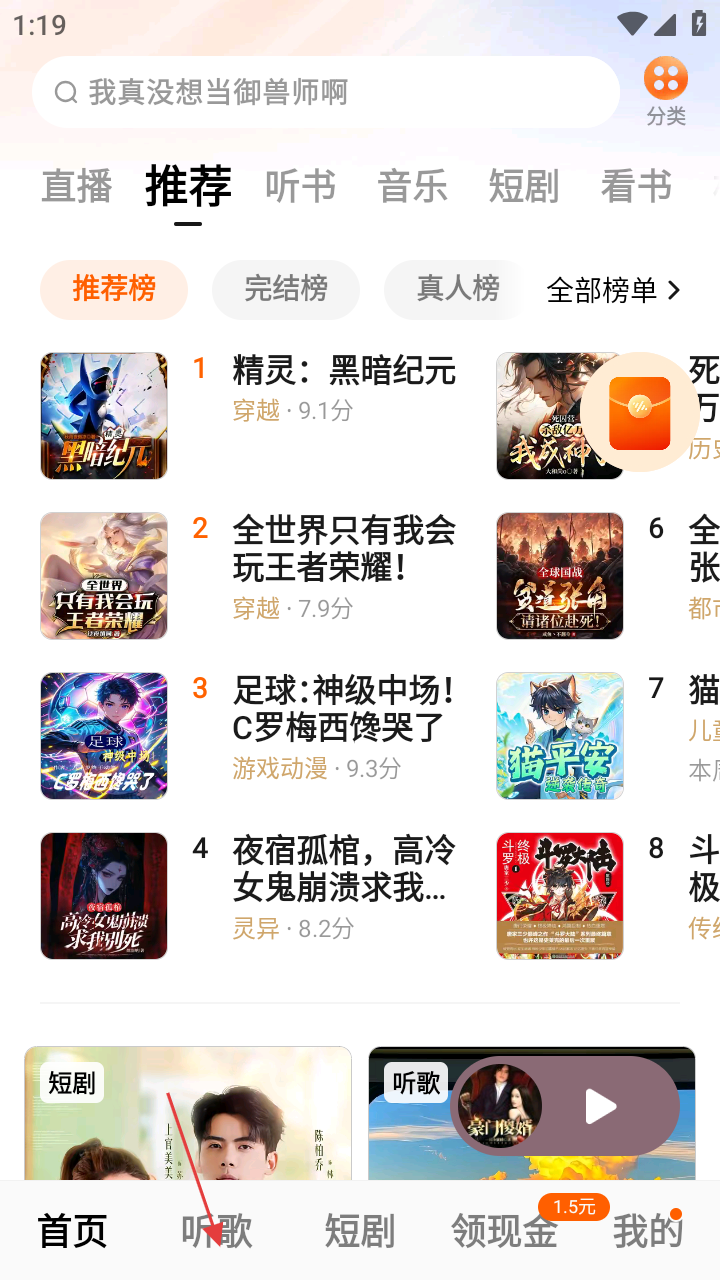
Task: Select the 完结榜 chip
Action: tap(285, 289)
